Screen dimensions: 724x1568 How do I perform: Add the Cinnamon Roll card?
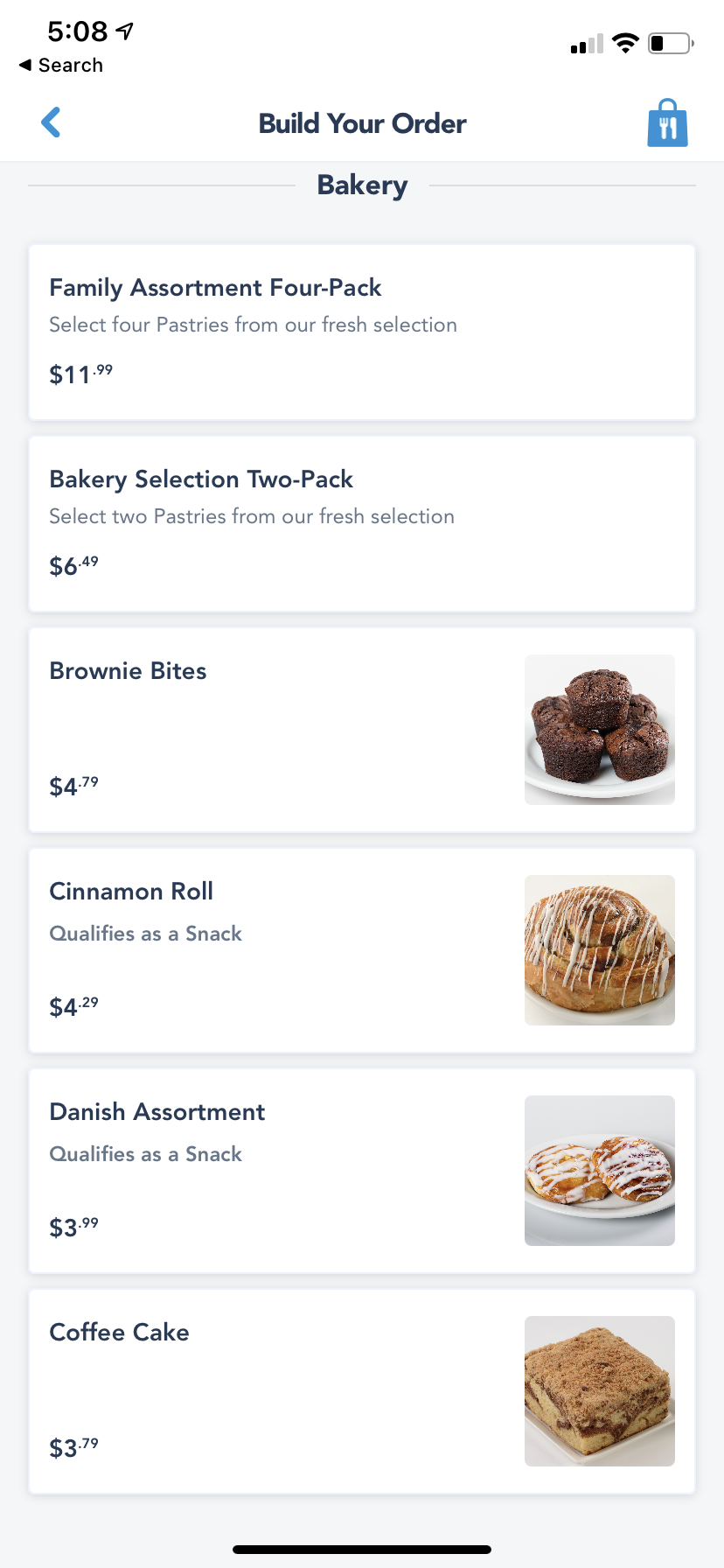point(361,950)
